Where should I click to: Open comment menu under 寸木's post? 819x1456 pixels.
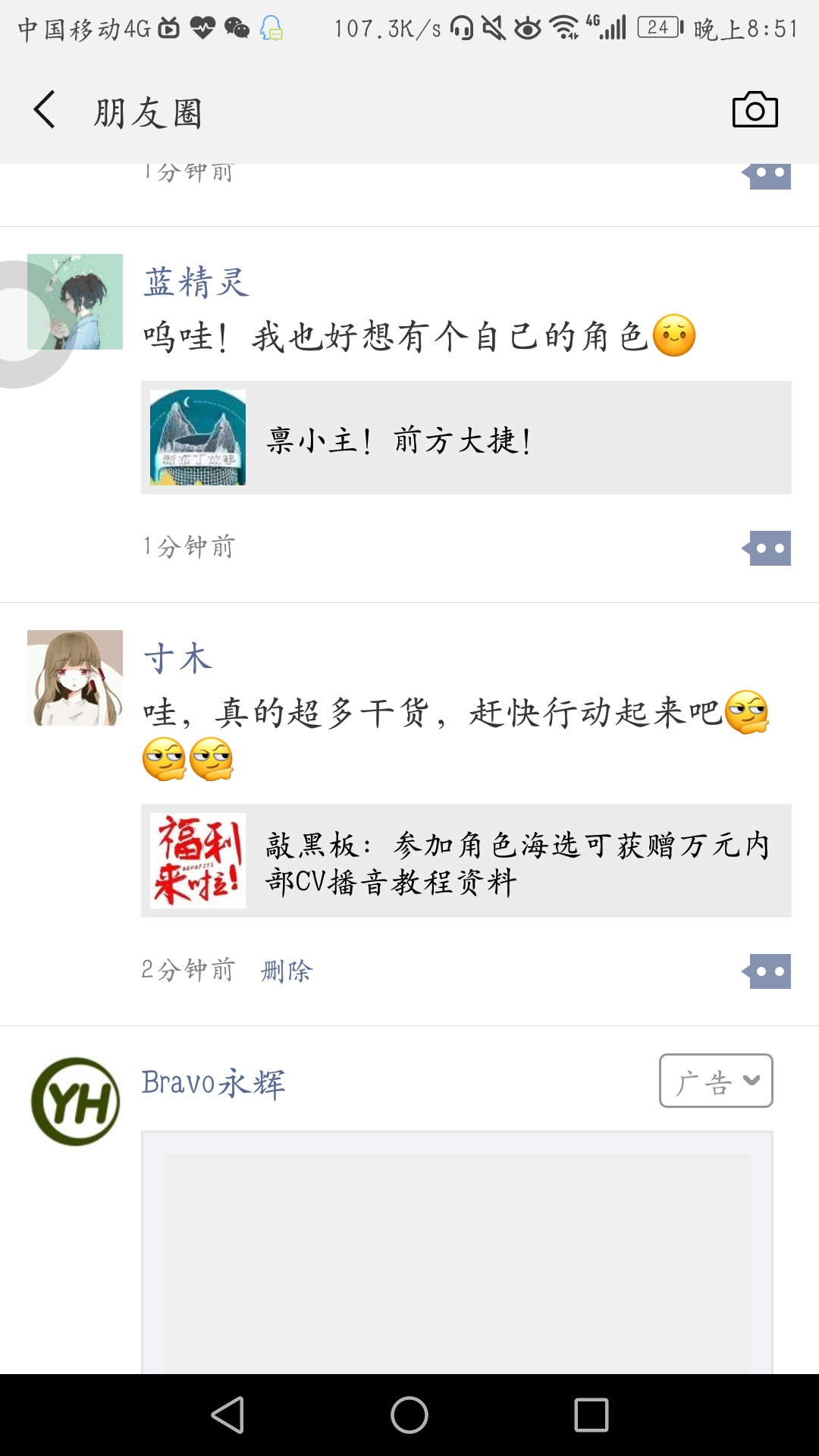tap(768, 971)
